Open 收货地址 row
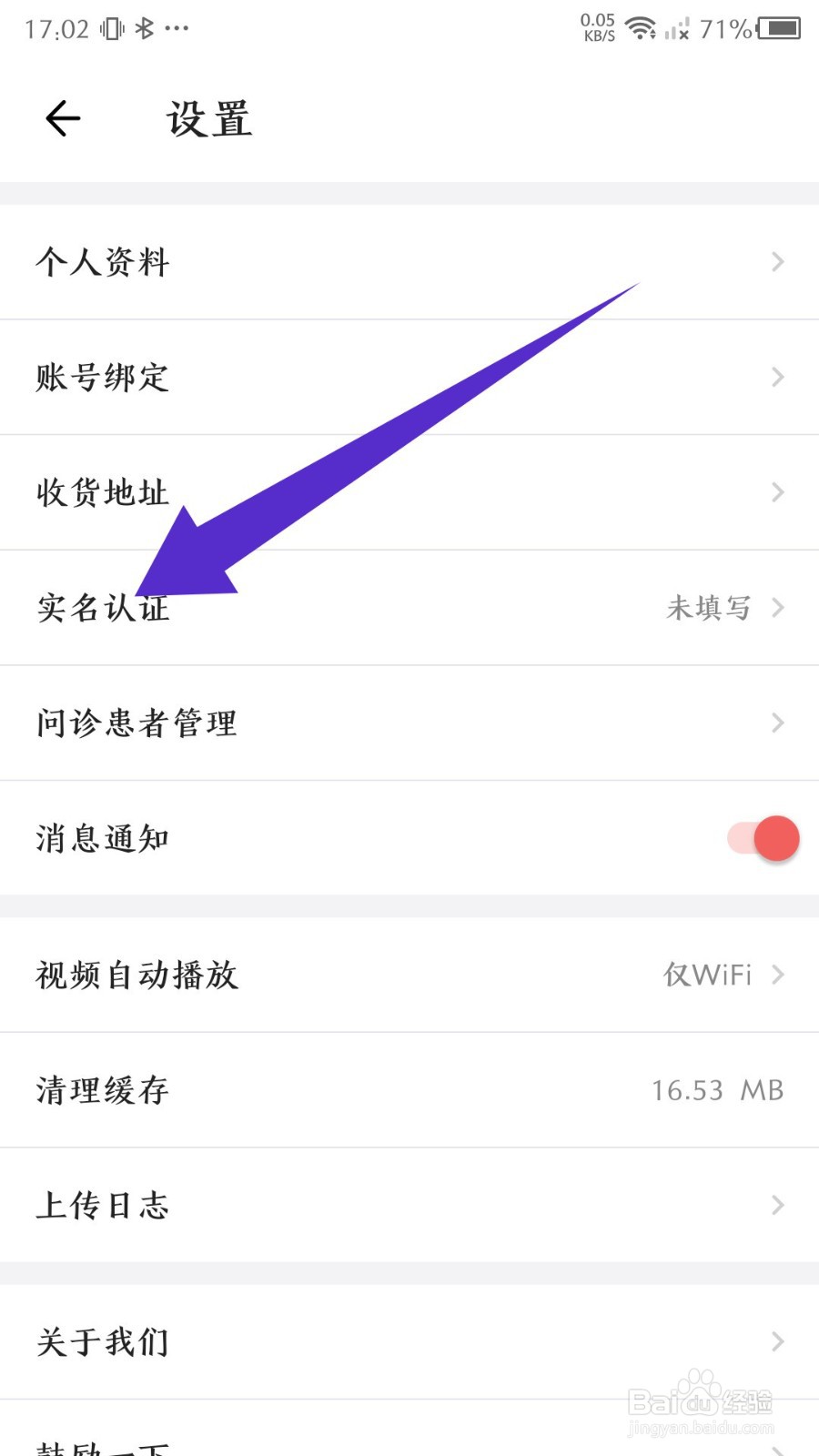819x1456 pixels. point(409,492)
